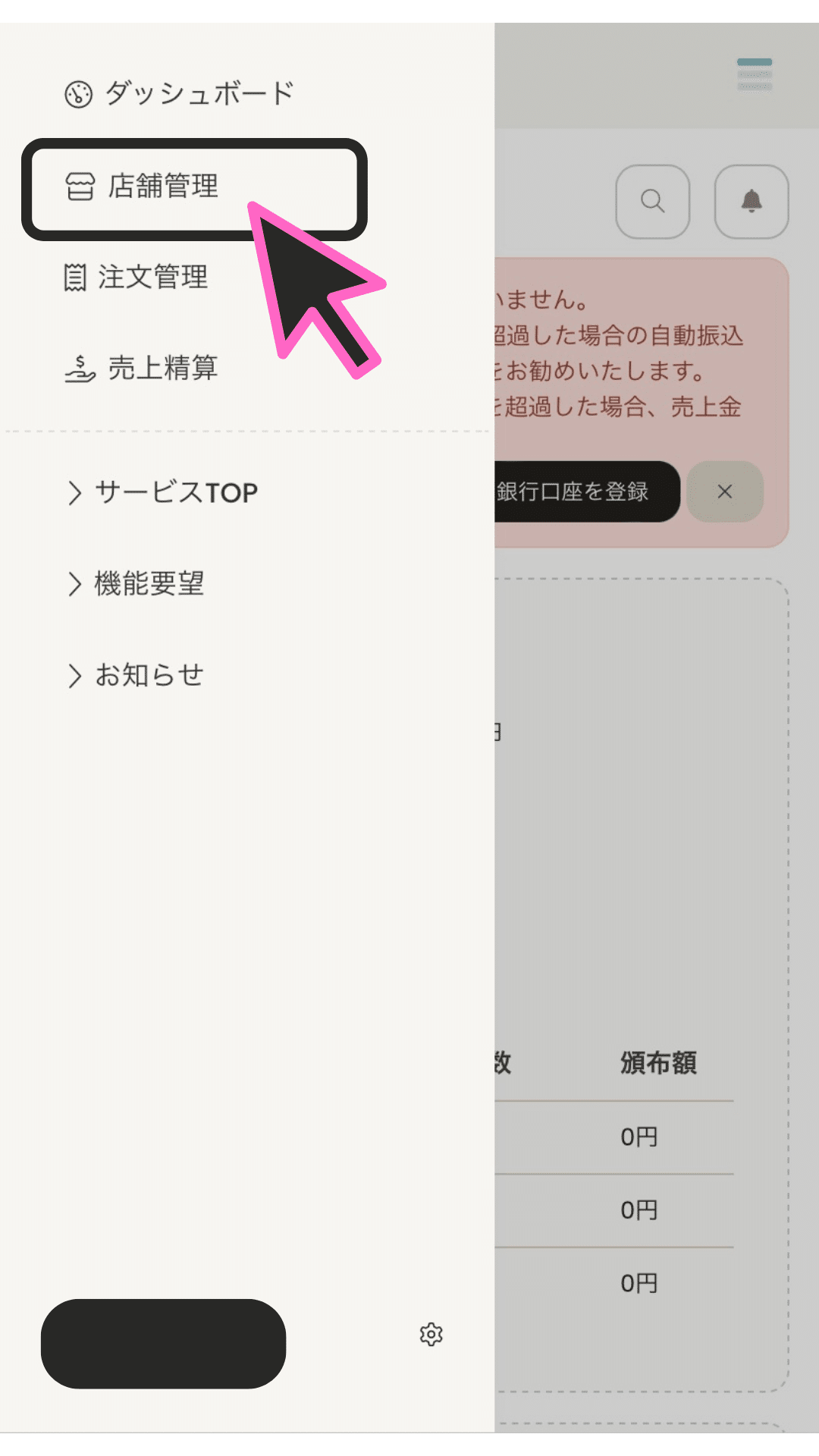The width and height of the screenshot is (819, 1456).
Task: Open 売上精算 page
Action: tap(142, 369)
